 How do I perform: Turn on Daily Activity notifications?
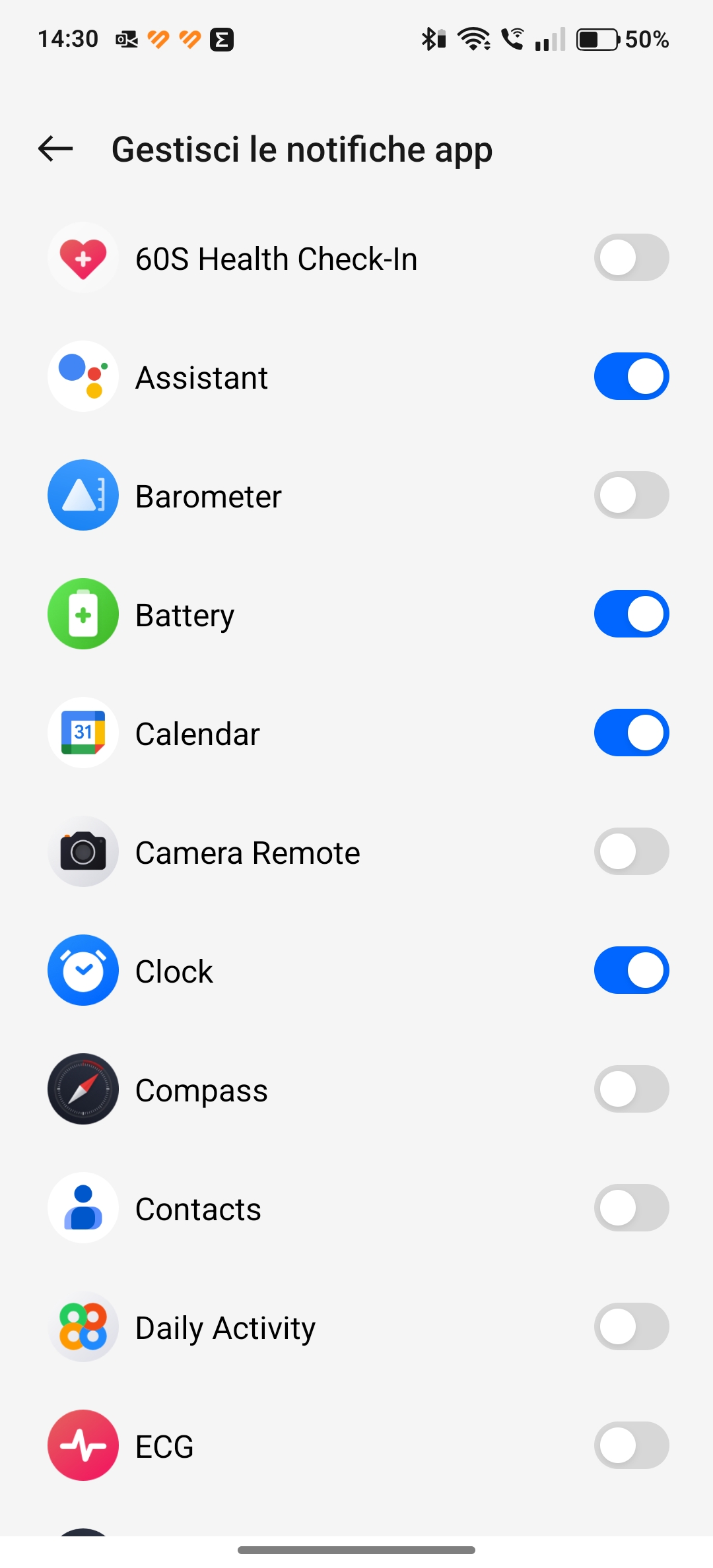coord(631,1326)
